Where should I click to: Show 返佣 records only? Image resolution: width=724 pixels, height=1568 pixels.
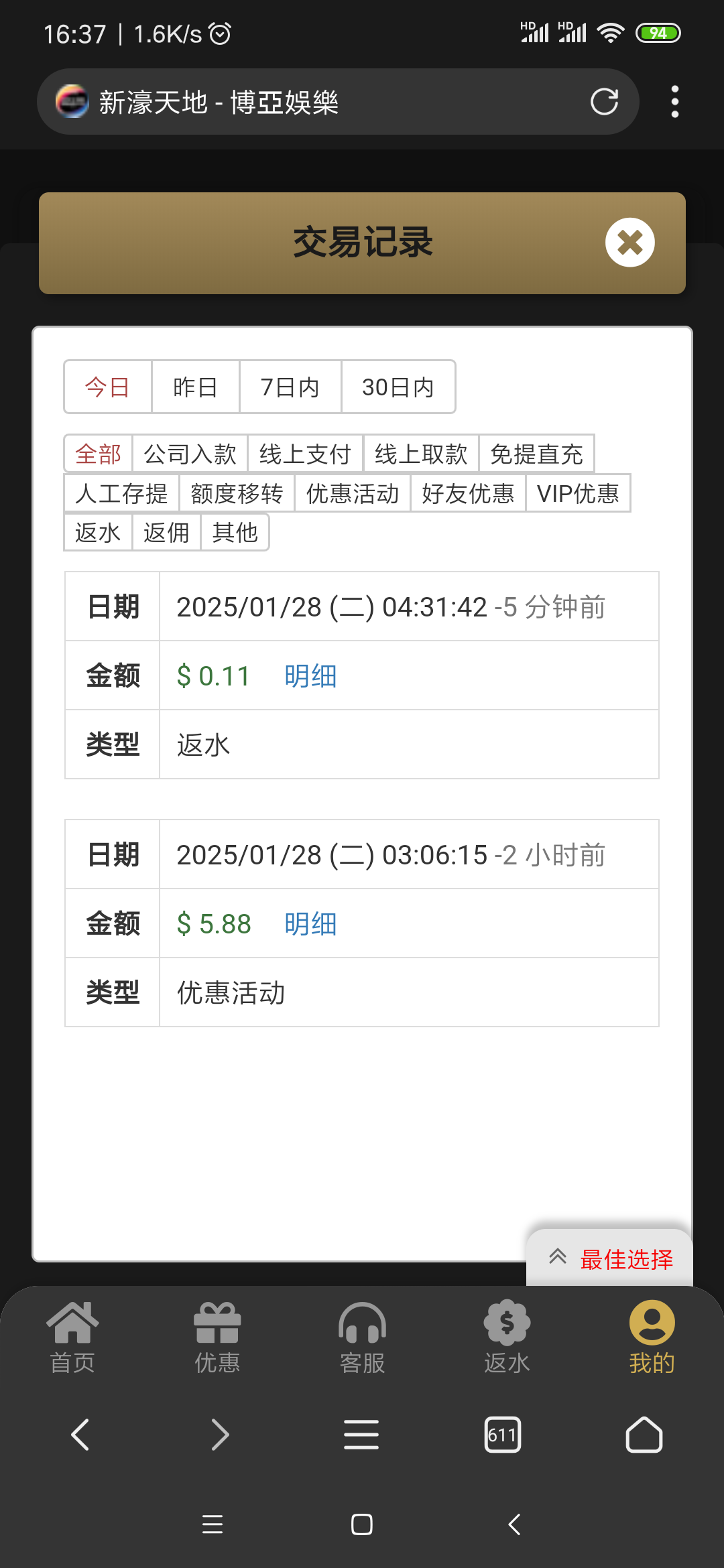[166, 533]
